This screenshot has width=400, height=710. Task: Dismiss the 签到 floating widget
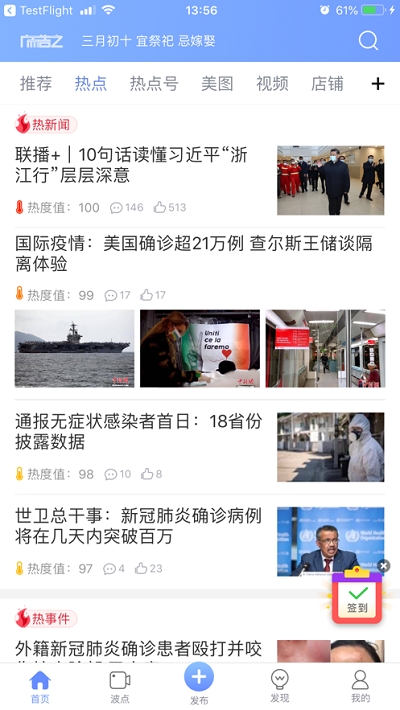pyautogui.click(x=384, y=566)
